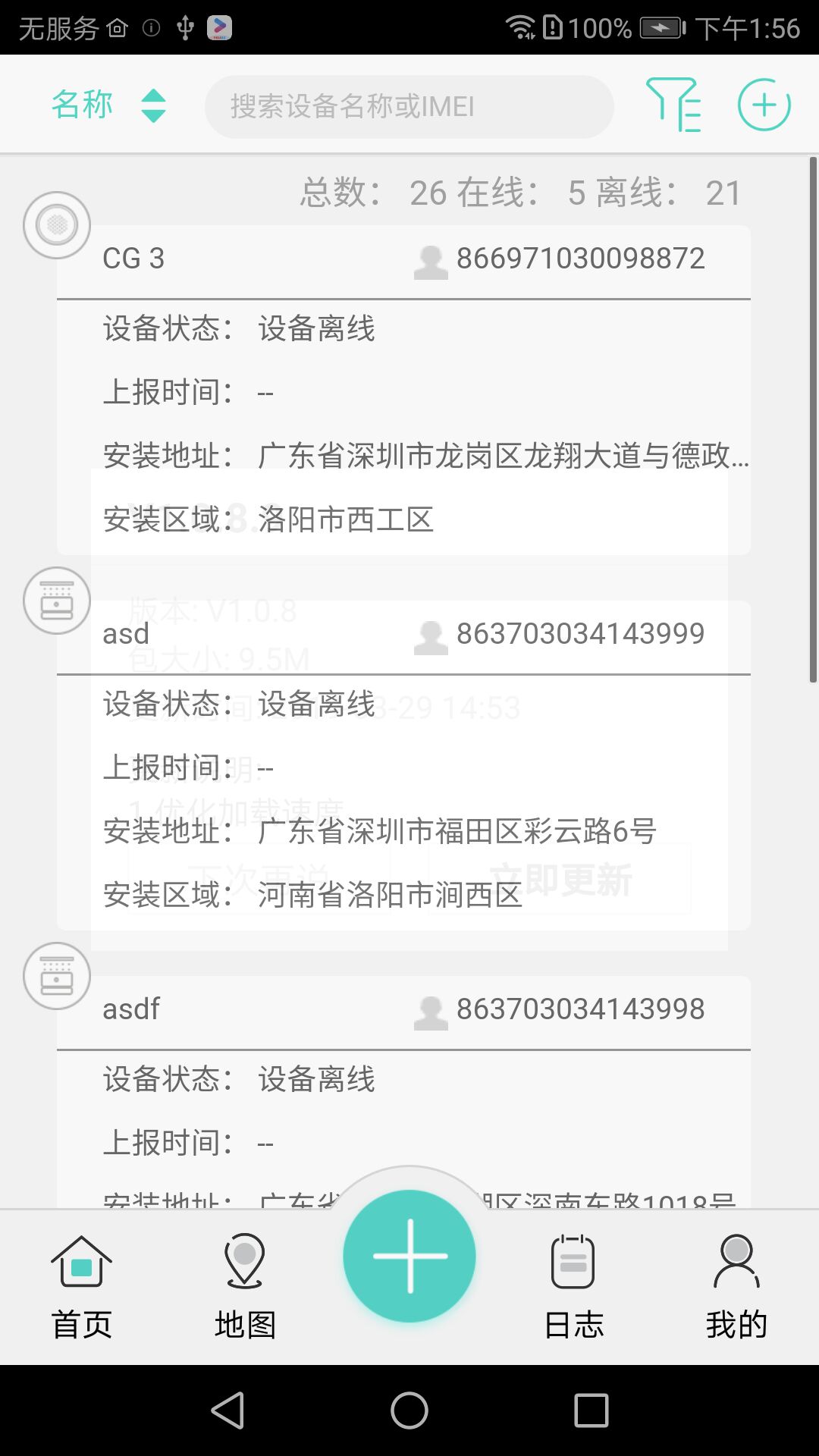Tap the device icon beside CG 3

[x=57, y=224]
